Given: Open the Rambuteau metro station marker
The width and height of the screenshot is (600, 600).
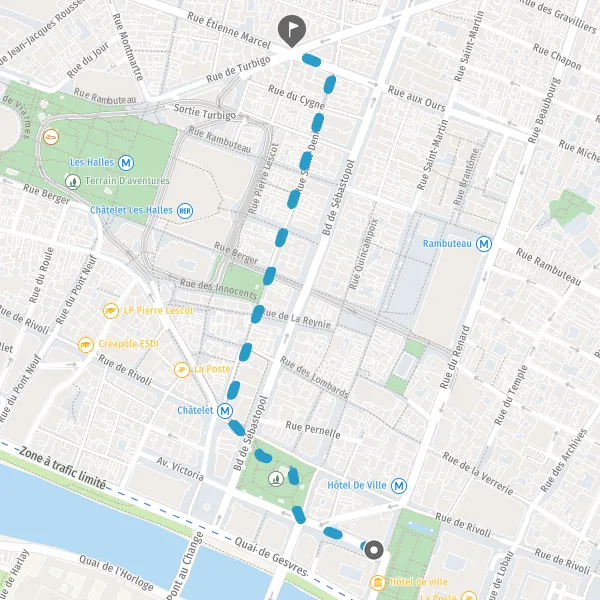Looking at the screenshot, I should click(484, 244).
